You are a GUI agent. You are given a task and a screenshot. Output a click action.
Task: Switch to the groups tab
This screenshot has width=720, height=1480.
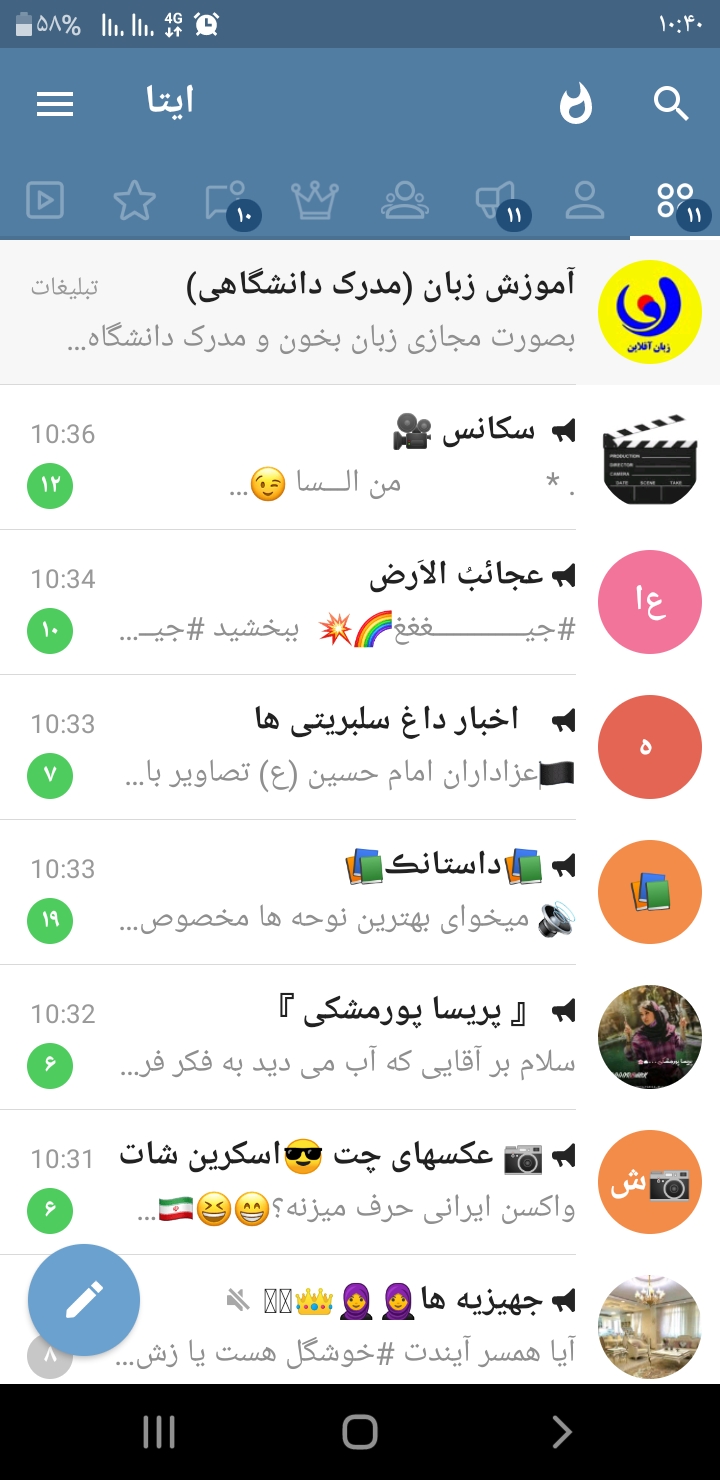pyautogui.click(x=405, y=201)
